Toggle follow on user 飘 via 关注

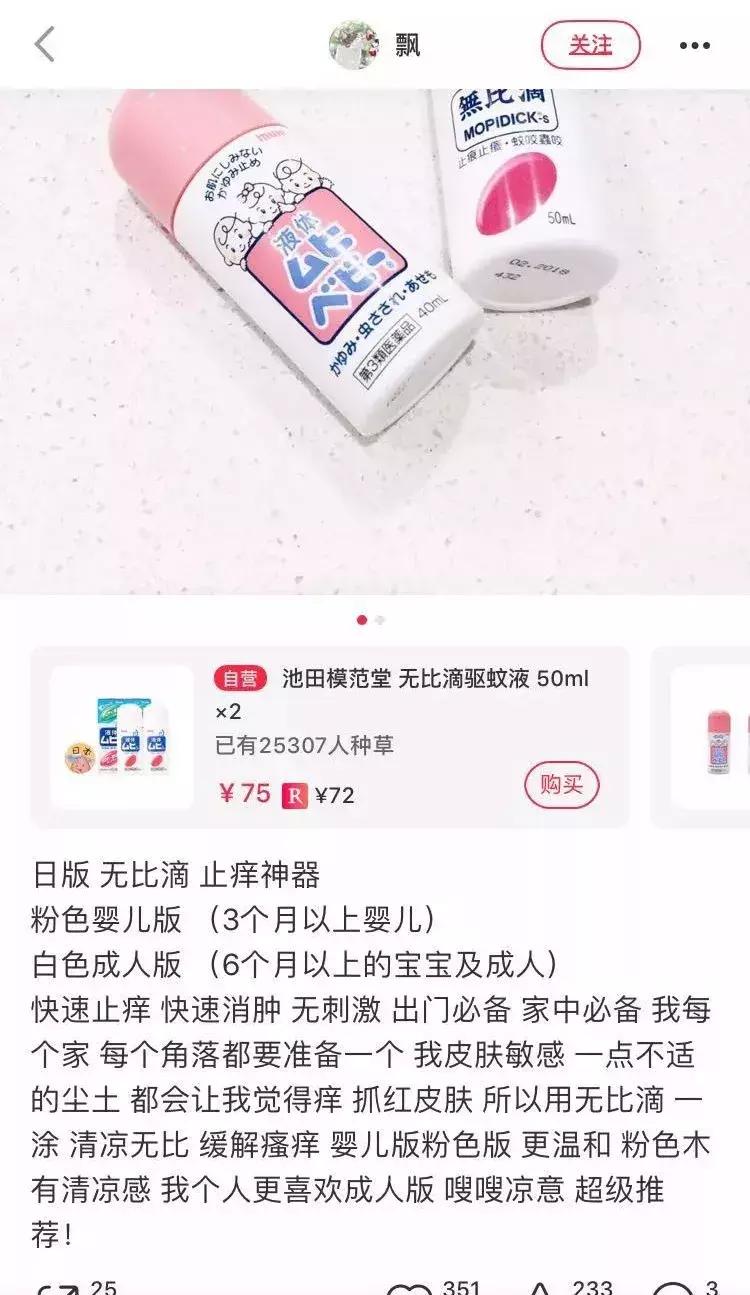592,45
